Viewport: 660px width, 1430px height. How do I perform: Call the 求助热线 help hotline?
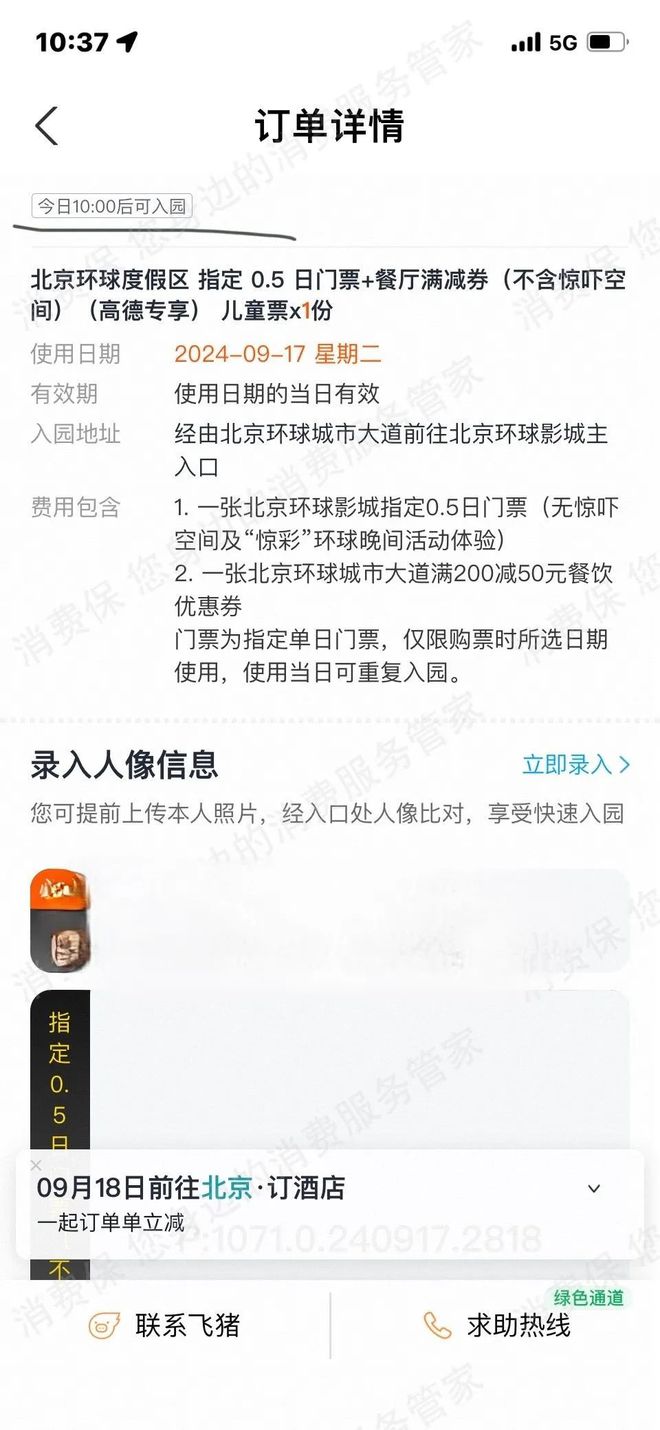coord(497,1326)
